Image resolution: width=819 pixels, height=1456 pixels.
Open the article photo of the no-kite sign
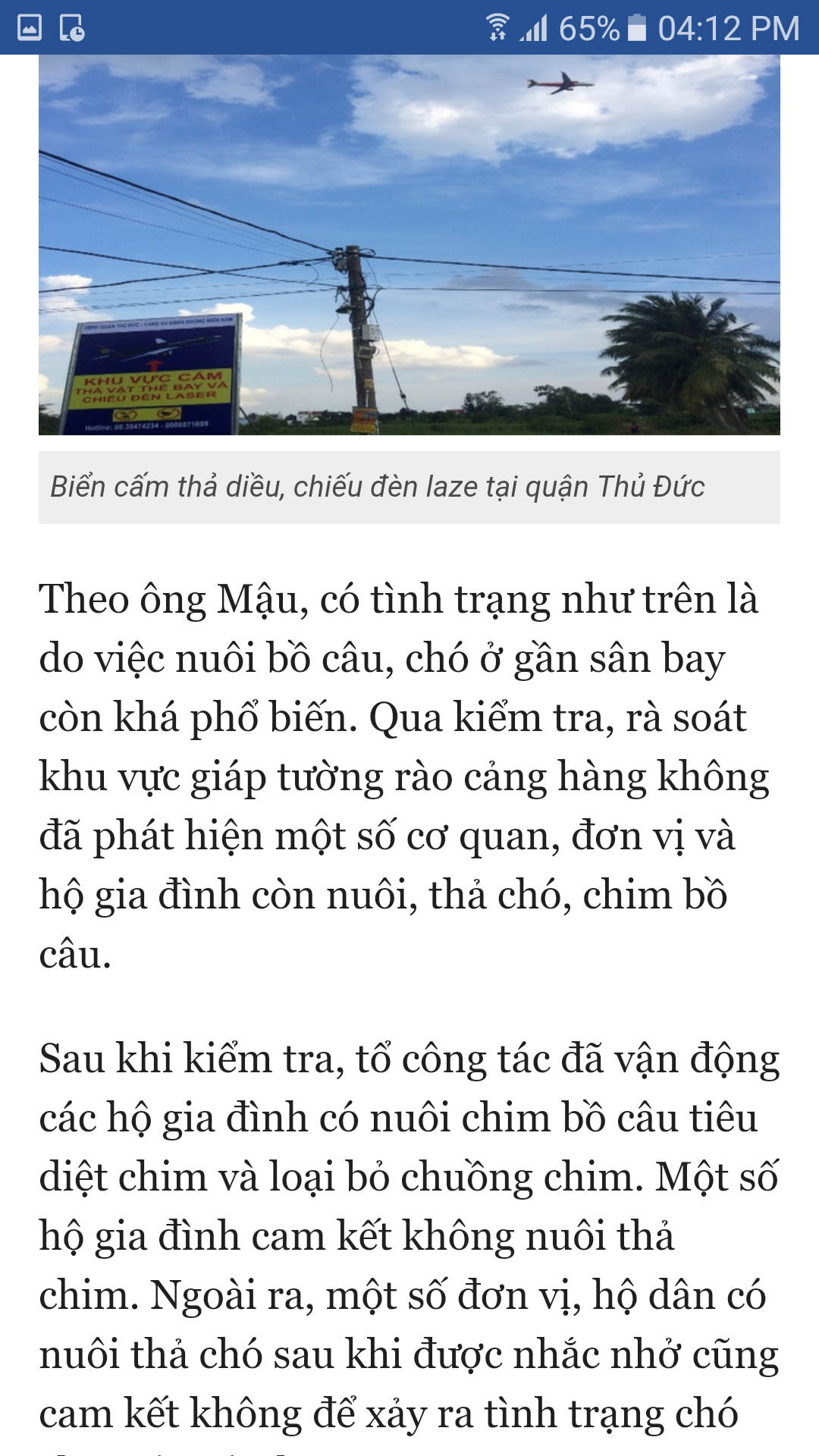tap(409, 244)
